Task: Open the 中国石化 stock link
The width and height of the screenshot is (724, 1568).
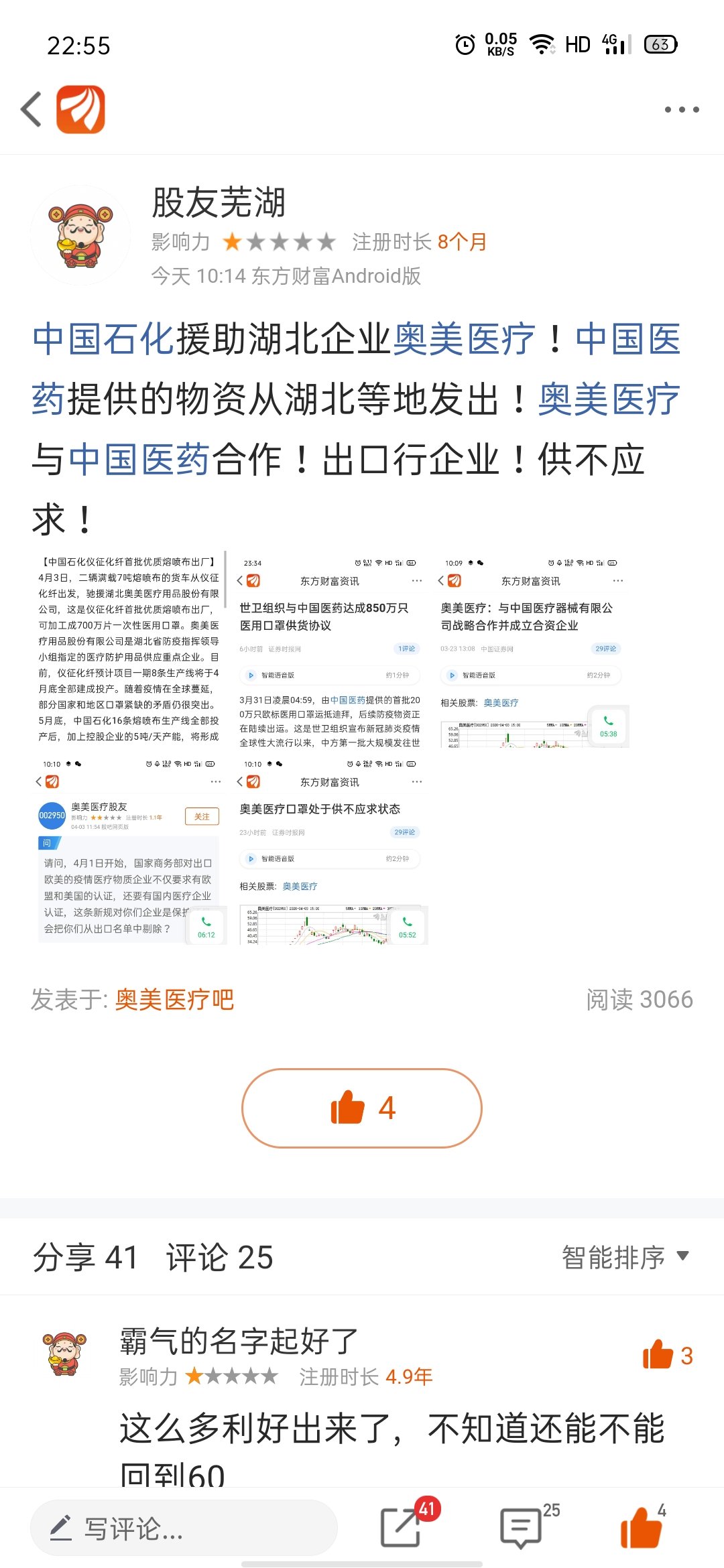Action: [x=103, y=339]
